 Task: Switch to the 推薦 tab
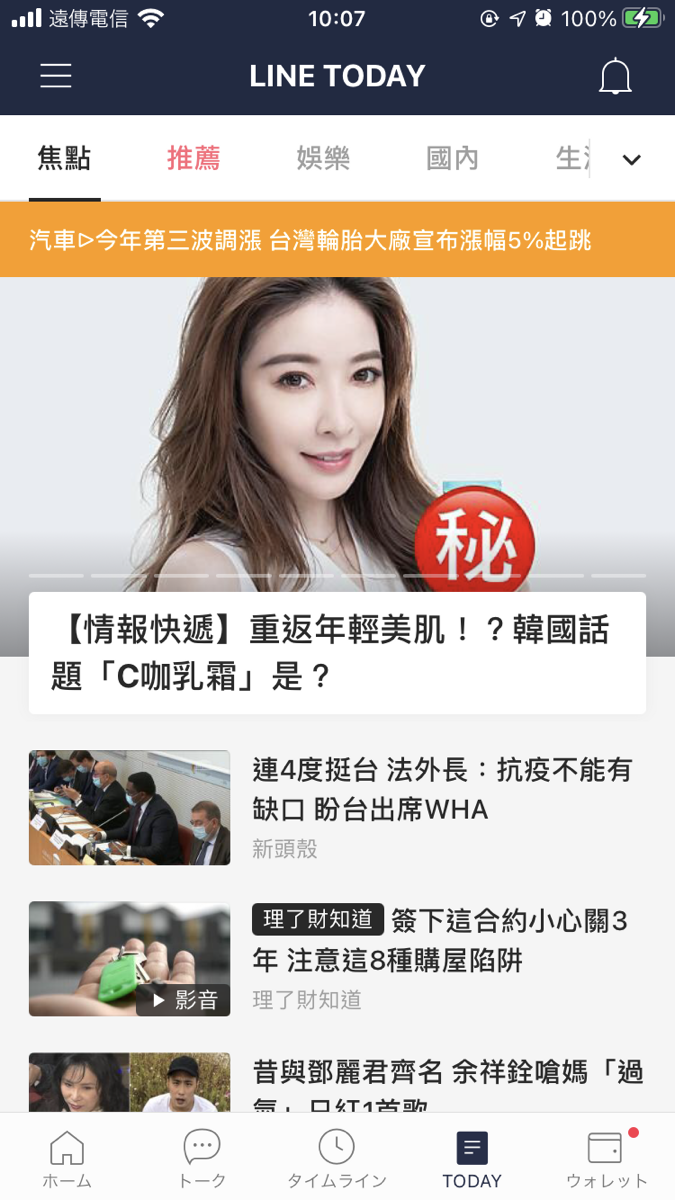pos(193,158)
